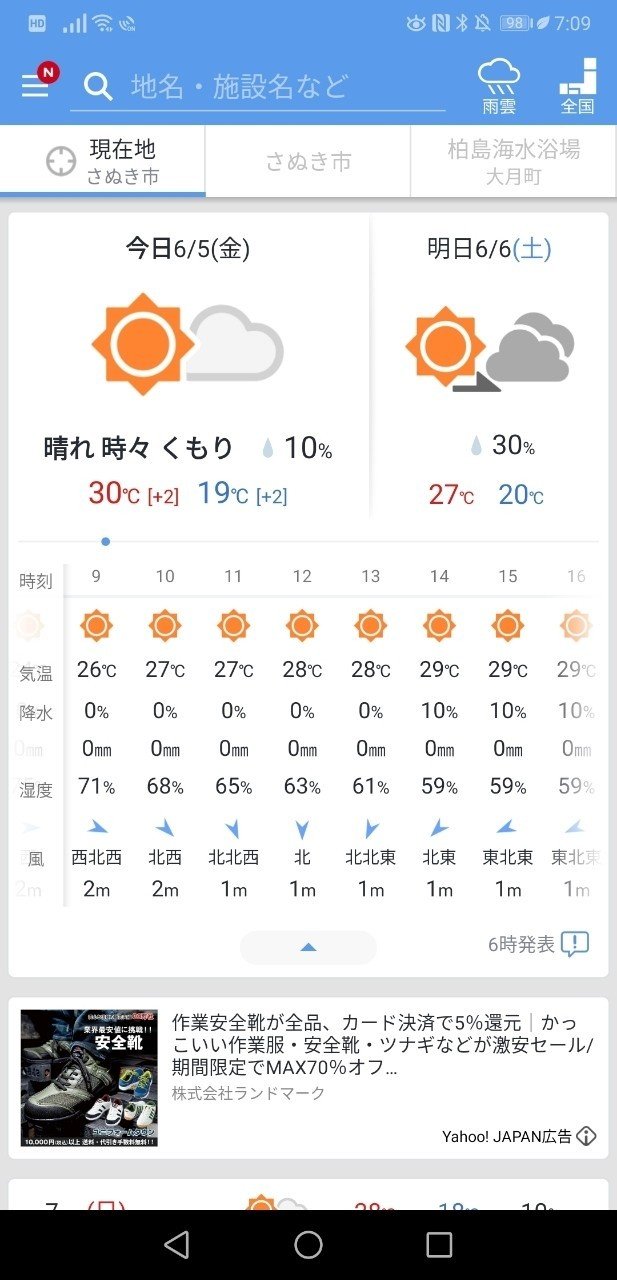Switch to the 現在地 current location tab
Viewport: 617px width, 1280px height.
coord(103,161)
